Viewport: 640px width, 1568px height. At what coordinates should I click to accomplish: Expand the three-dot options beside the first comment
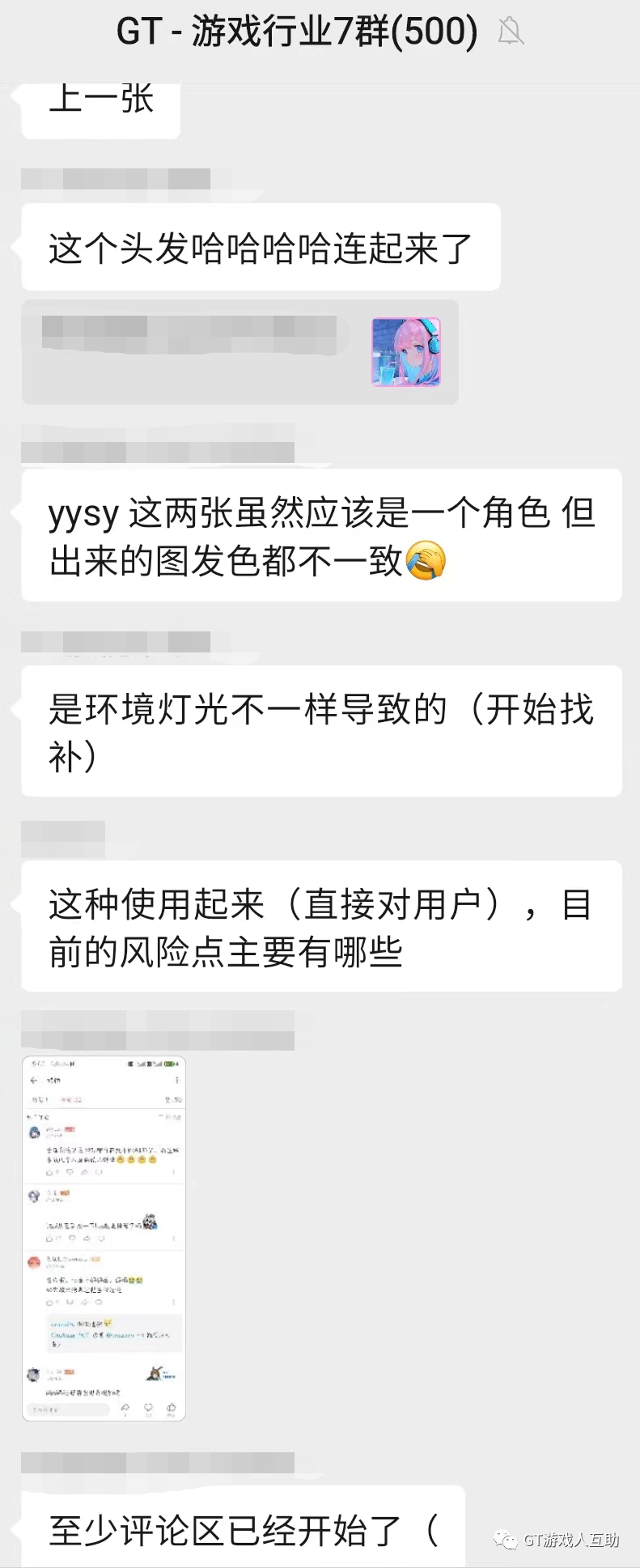point(173,1172)
